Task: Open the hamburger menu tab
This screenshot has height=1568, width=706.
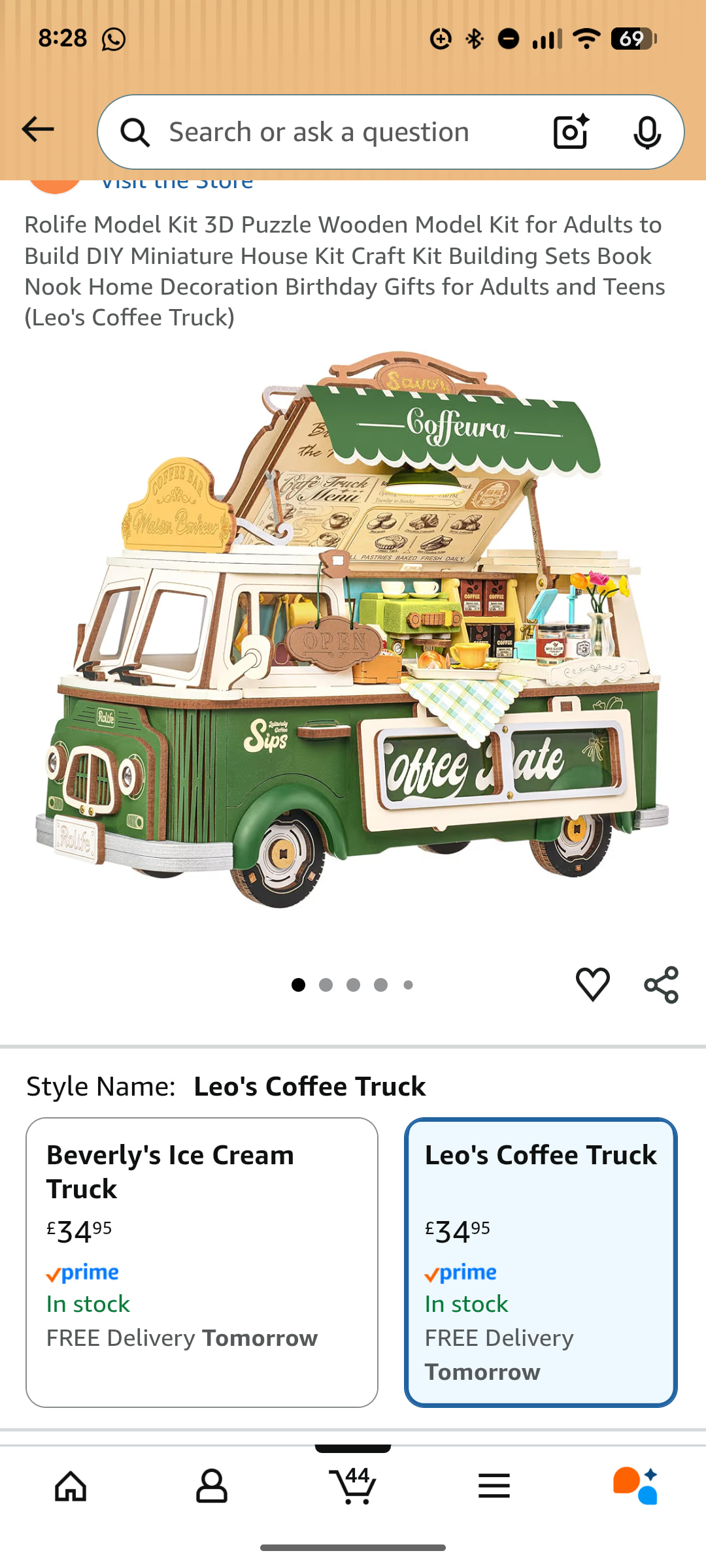Action: coord(494,1486)
